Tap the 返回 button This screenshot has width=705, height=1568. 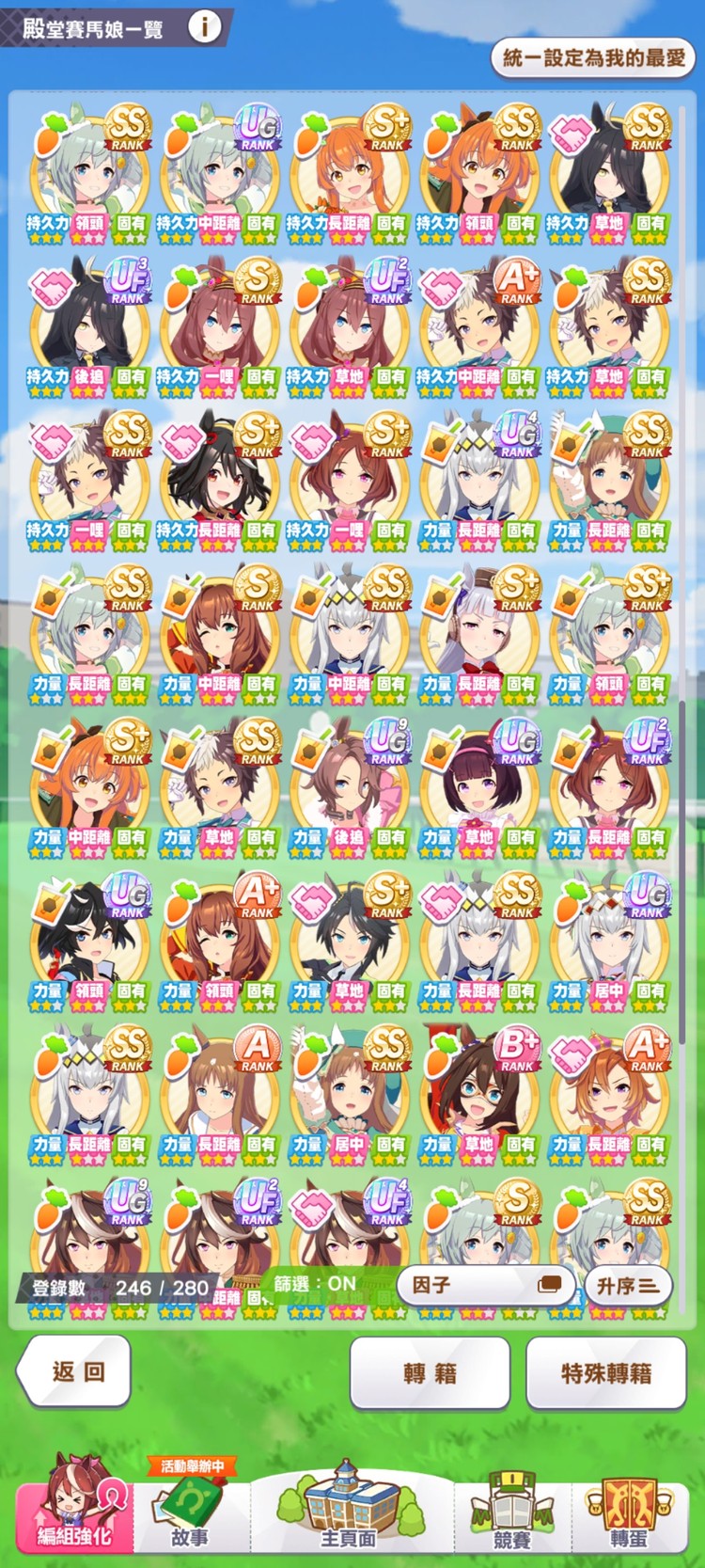click(75, 1371)
